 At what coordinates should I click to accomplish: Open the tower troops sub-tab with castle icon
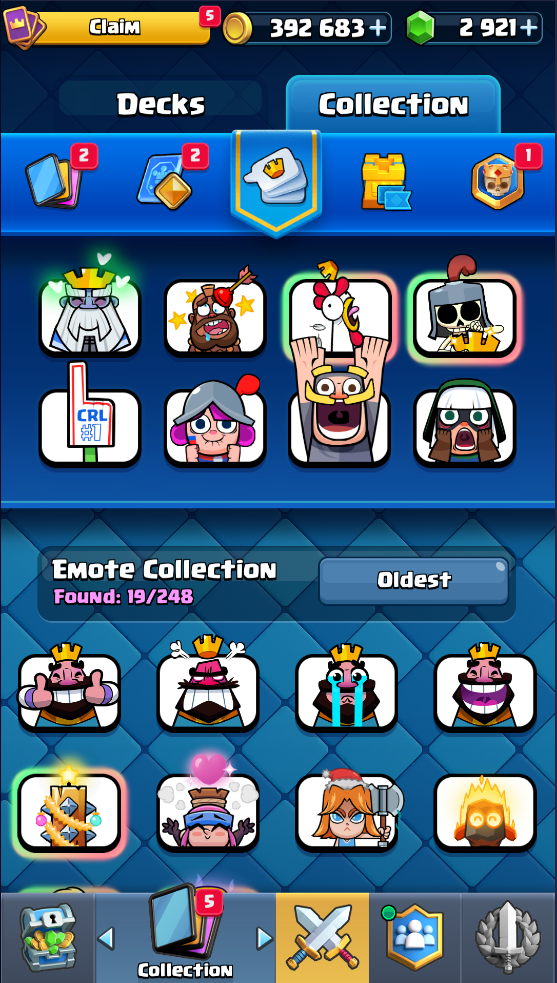(385, 182)
